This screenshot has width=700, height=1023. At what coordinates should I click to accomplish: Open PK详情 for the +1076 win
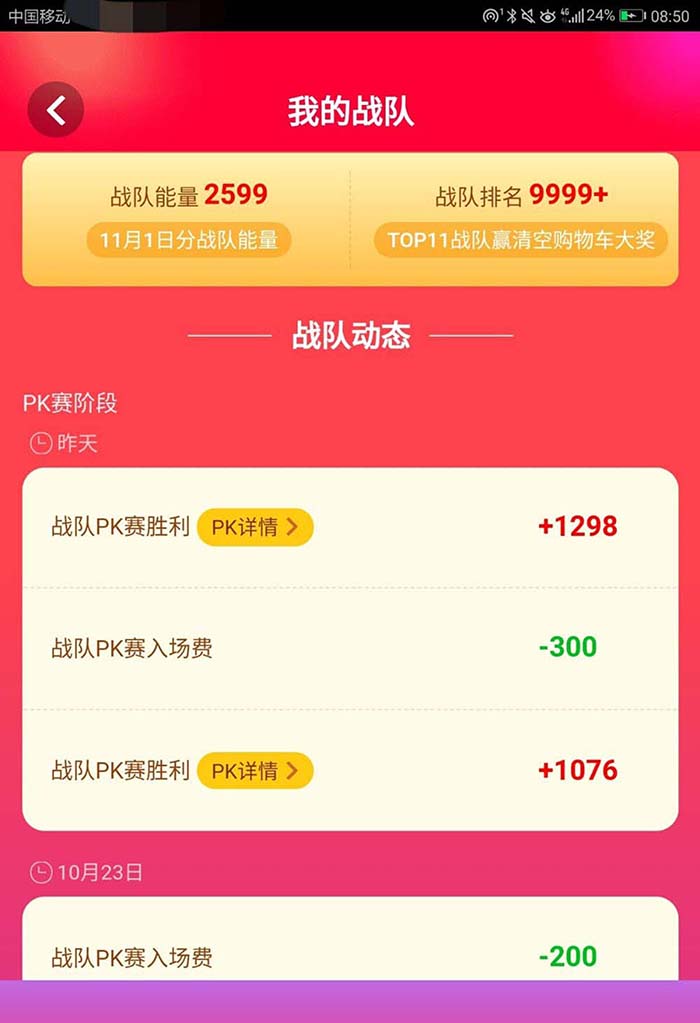tap(255, 771)
